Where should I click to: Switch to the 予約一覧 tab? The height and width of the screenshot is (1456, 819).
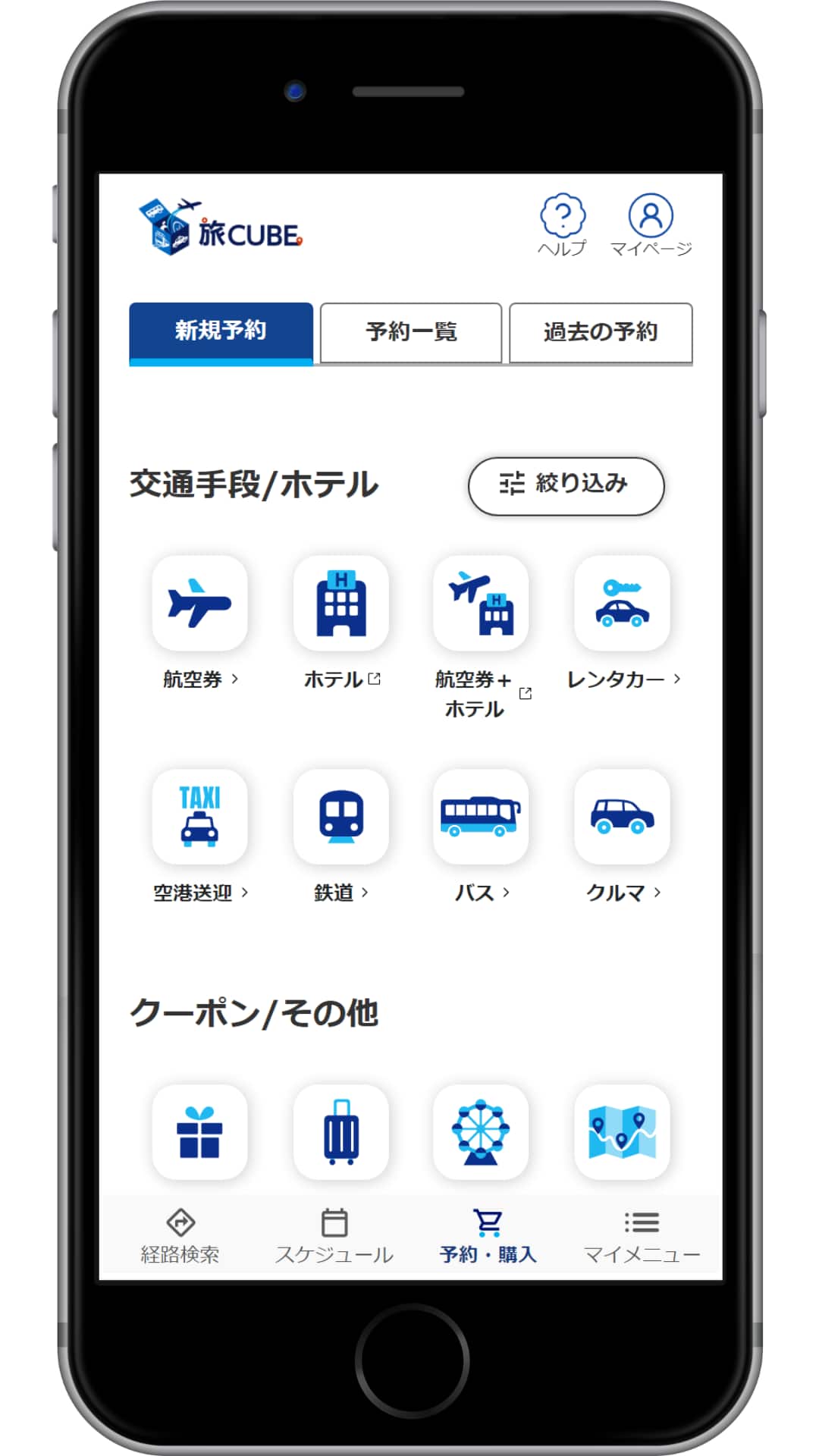411,332
